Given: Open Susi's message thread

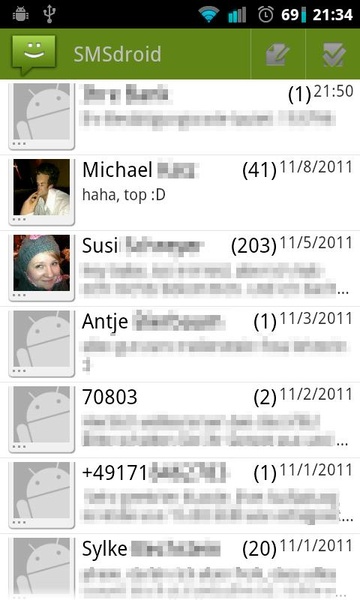Looking at the screenshot, I should click(x=180, y=269).
